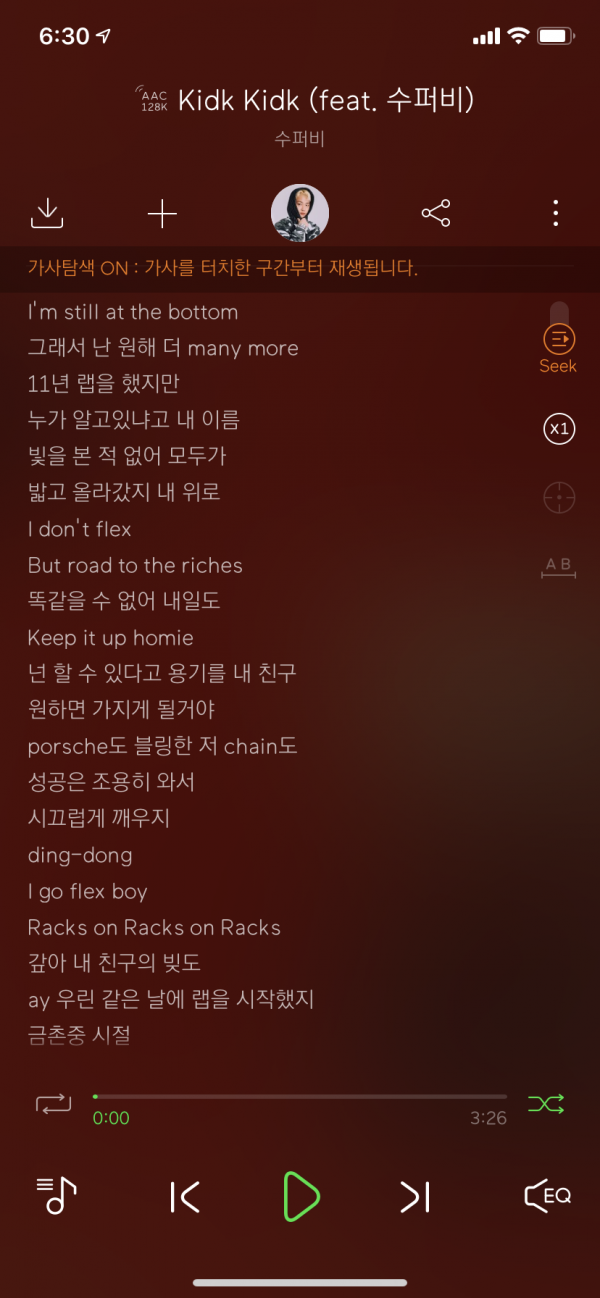
Task: Open the EQ sound settings
Action: pyautogui.click(x=547, y=1195)
